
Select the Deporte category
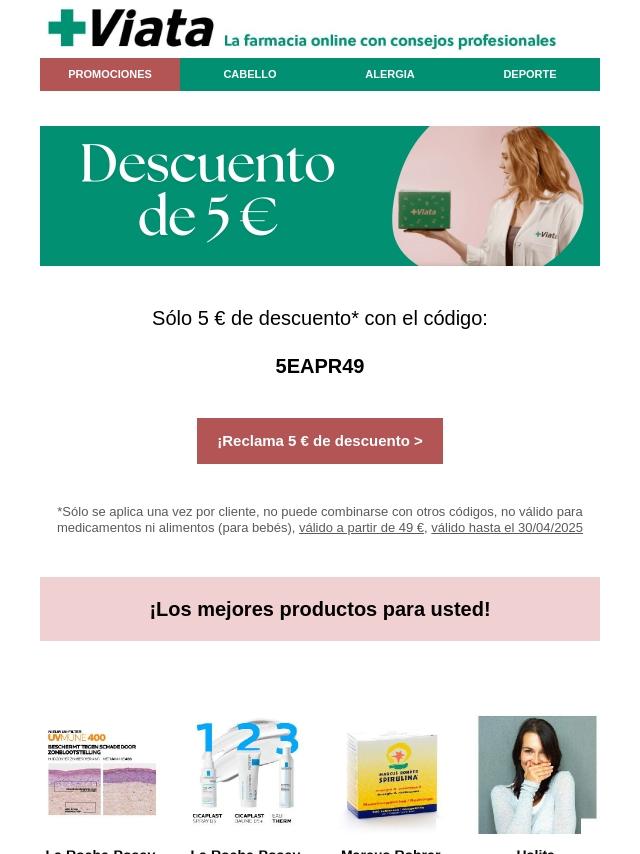(530, 75)
